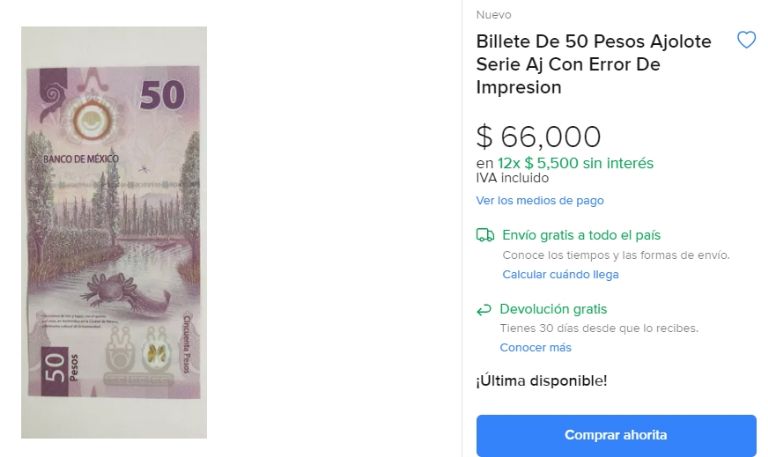
Task: Tap 'Calcular cuándo llega' shipping link
Action: coord(560,274)
